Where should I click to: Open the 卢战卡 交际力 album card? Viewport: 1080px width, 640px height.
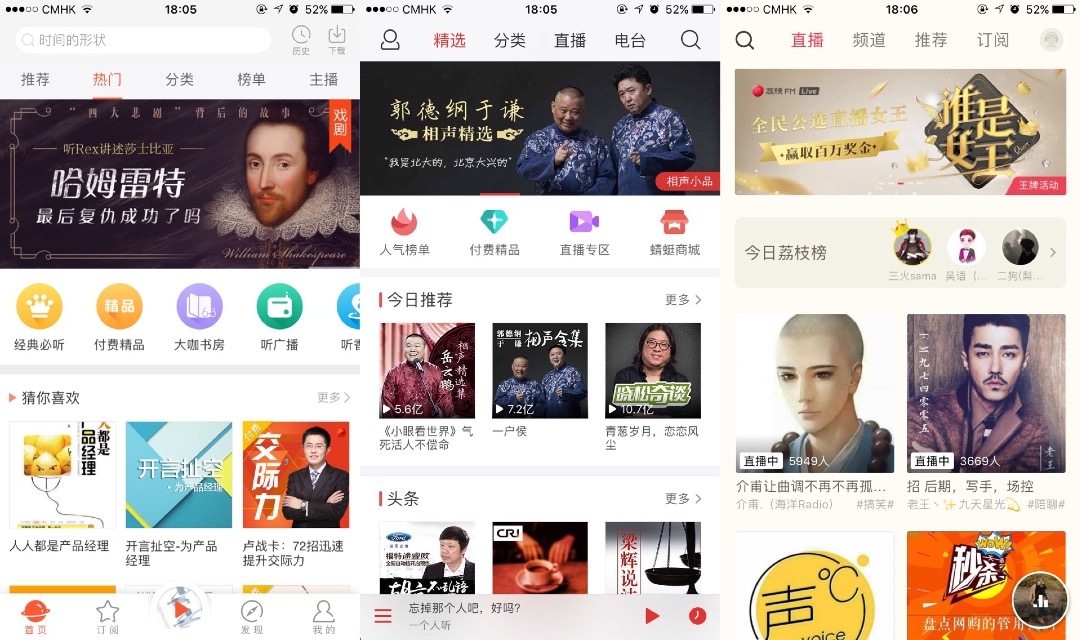295,493
